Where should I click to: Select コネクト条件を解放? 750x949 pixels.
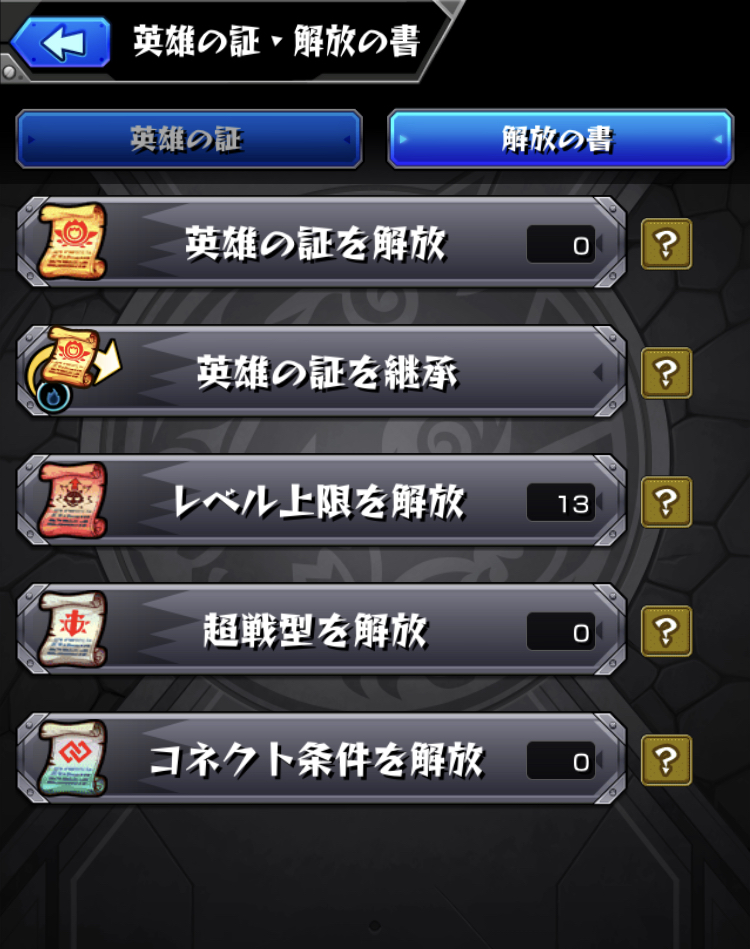(x=322, y=760)
